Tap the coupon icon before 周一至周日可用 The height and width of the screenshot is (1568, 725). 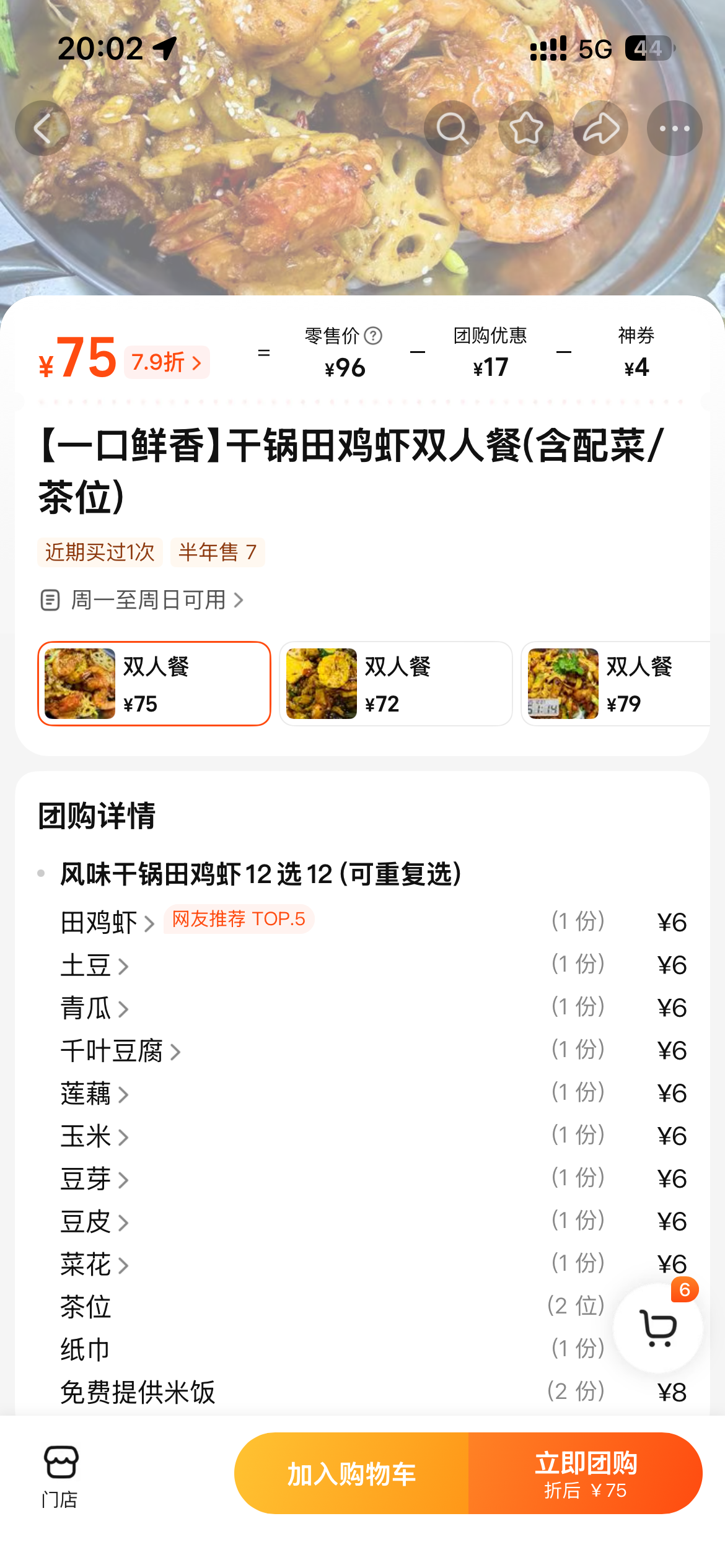[x=50, y=599]
